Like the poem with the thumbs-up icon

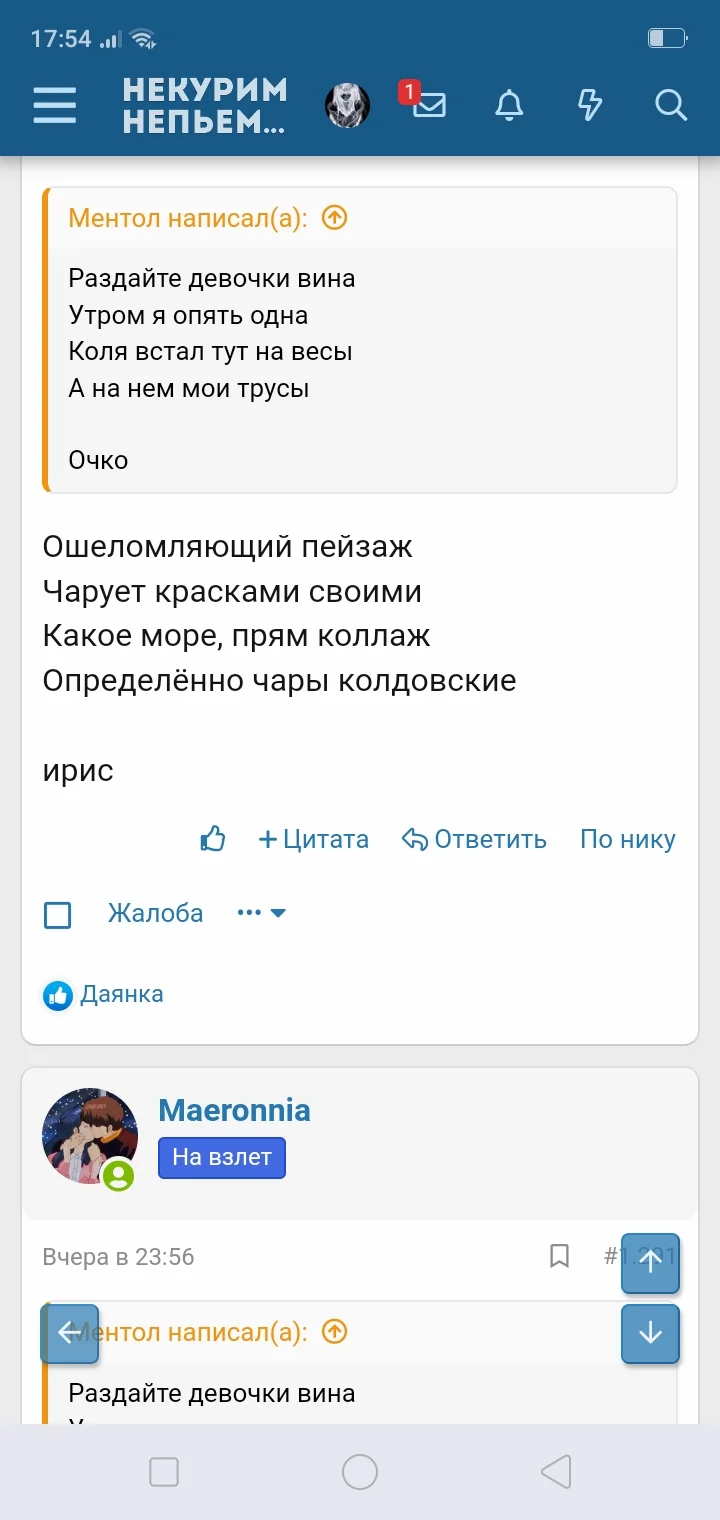click(x=212, y=839)
